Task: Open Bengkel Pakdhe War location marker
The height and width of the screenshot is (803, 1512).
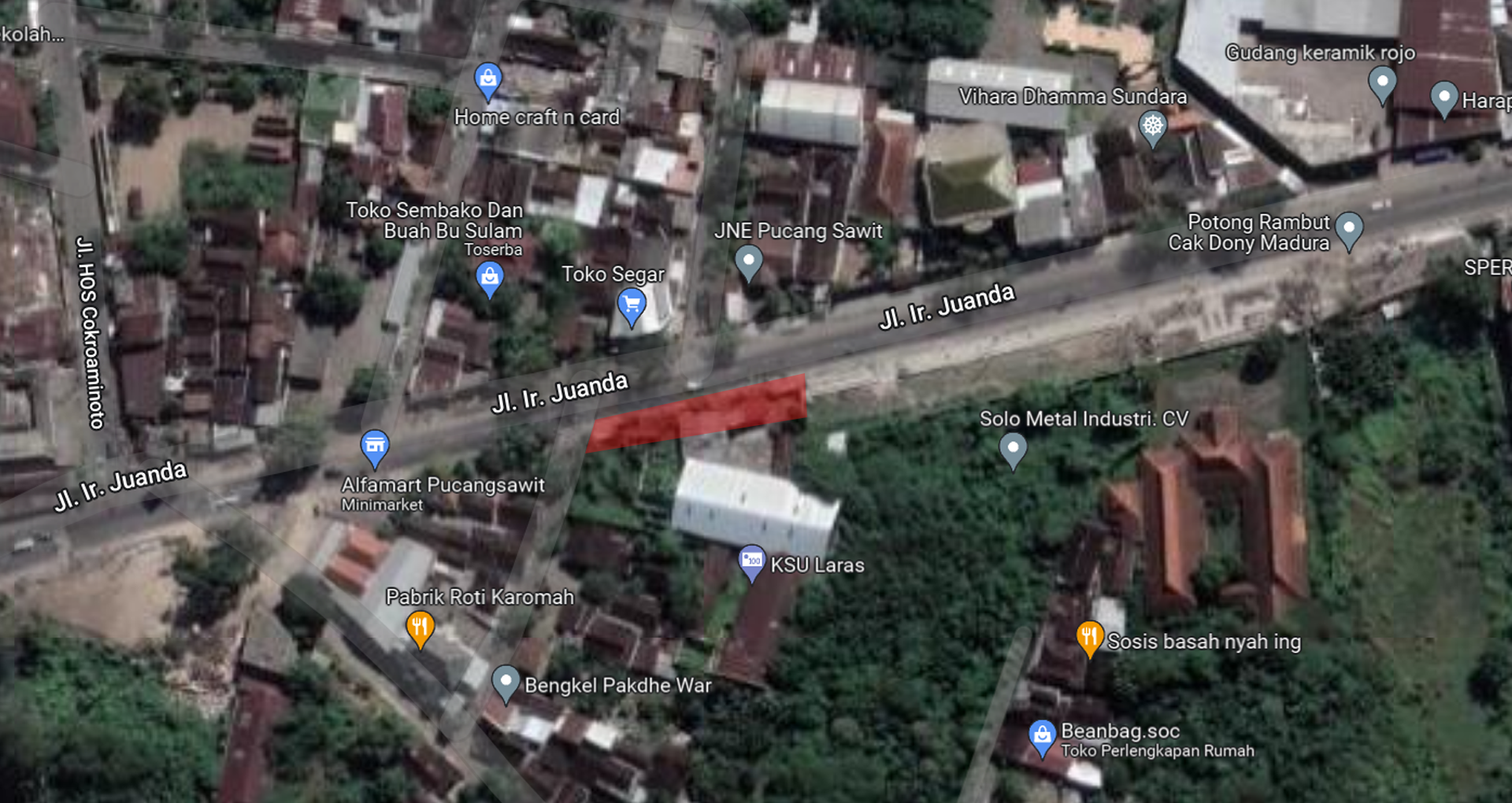Action: [506, 683]
